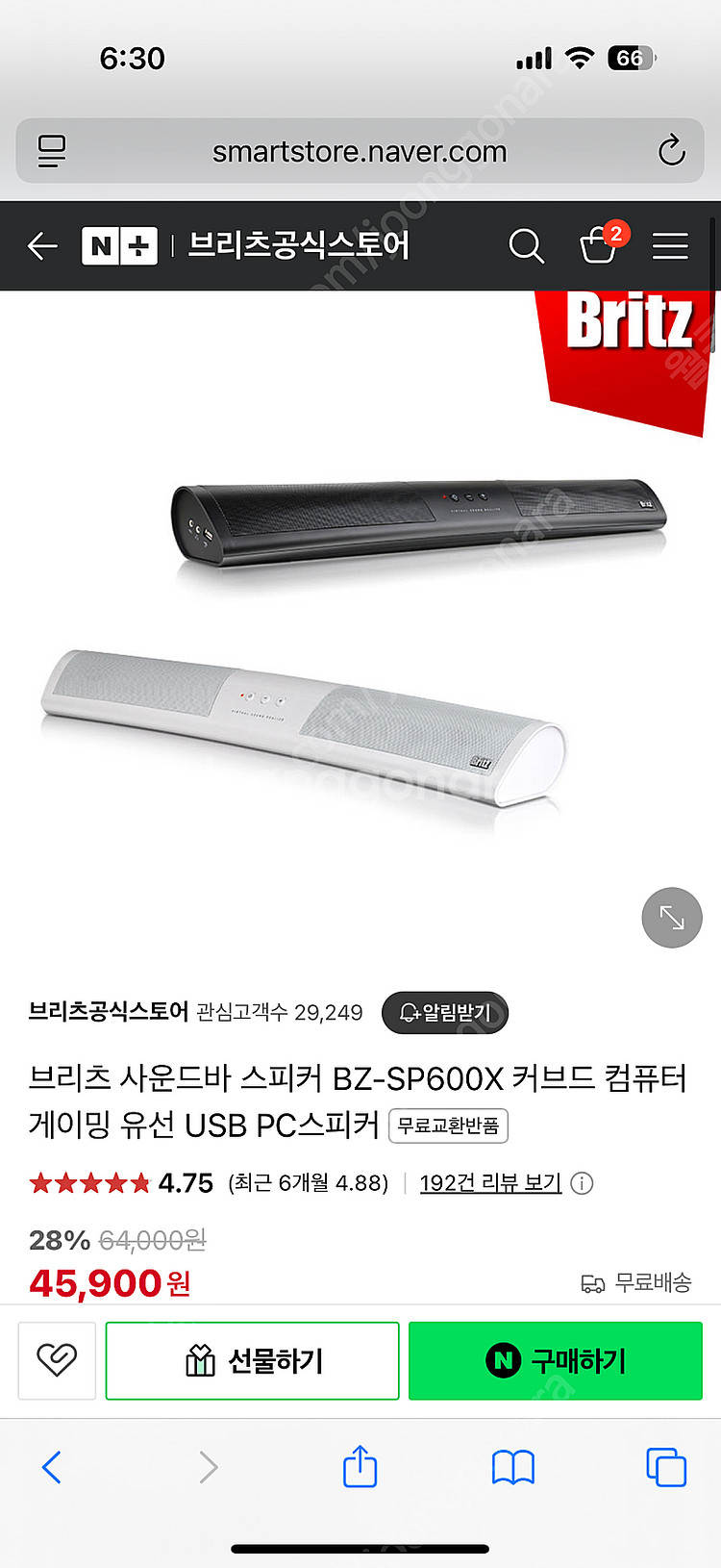This screenshot has height=1568, width=721.
Task: Go back using the header arrow
Action: 42,246
